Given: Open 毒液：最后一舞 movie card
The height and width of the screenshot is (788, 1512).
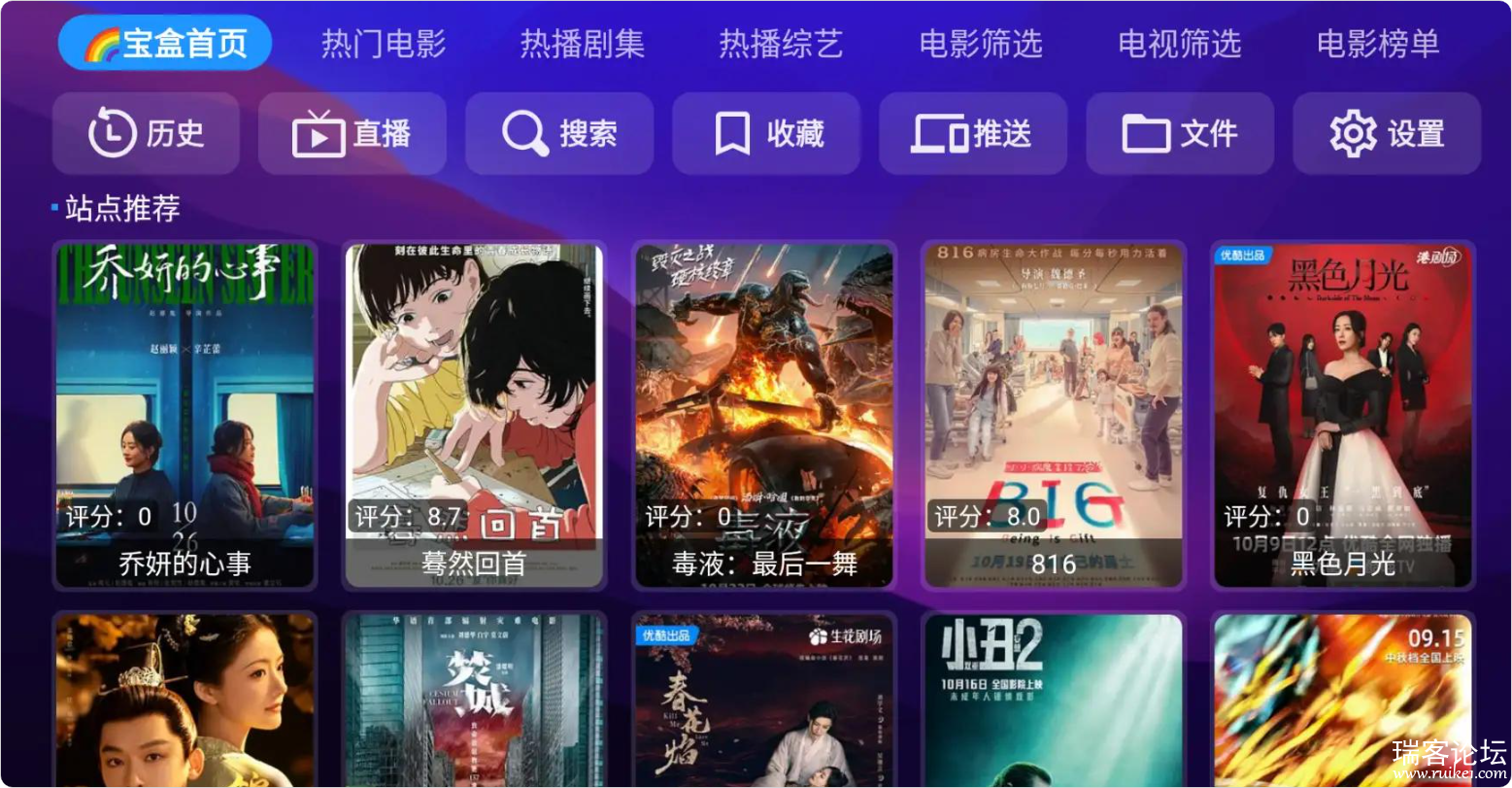Looking at the screenshot, I should [764, 415].
